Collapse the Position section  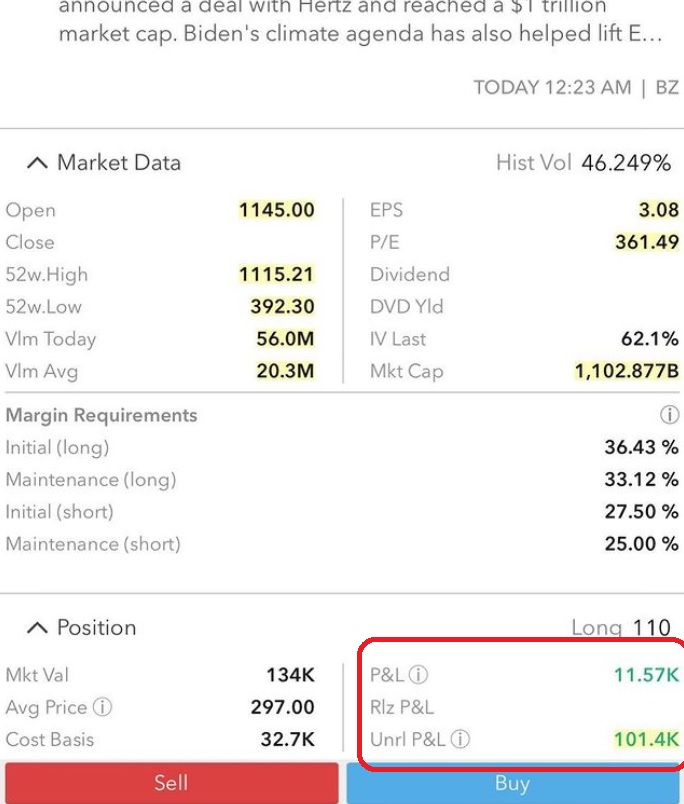(x=37, y=628)
